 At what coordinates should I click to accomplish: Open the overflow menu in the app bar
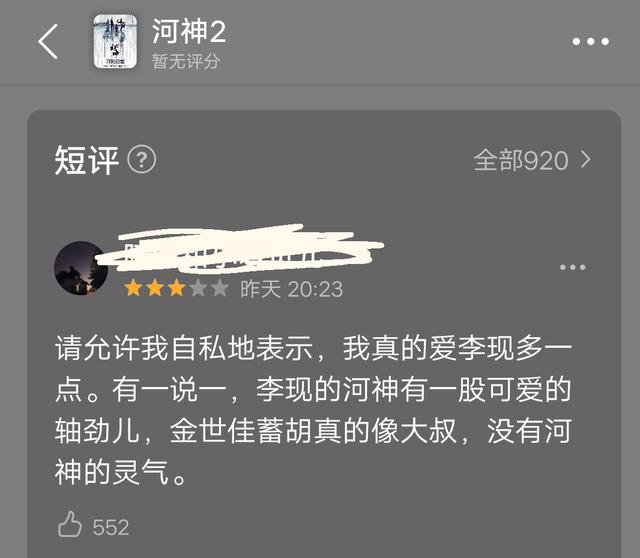click(590, 42)
